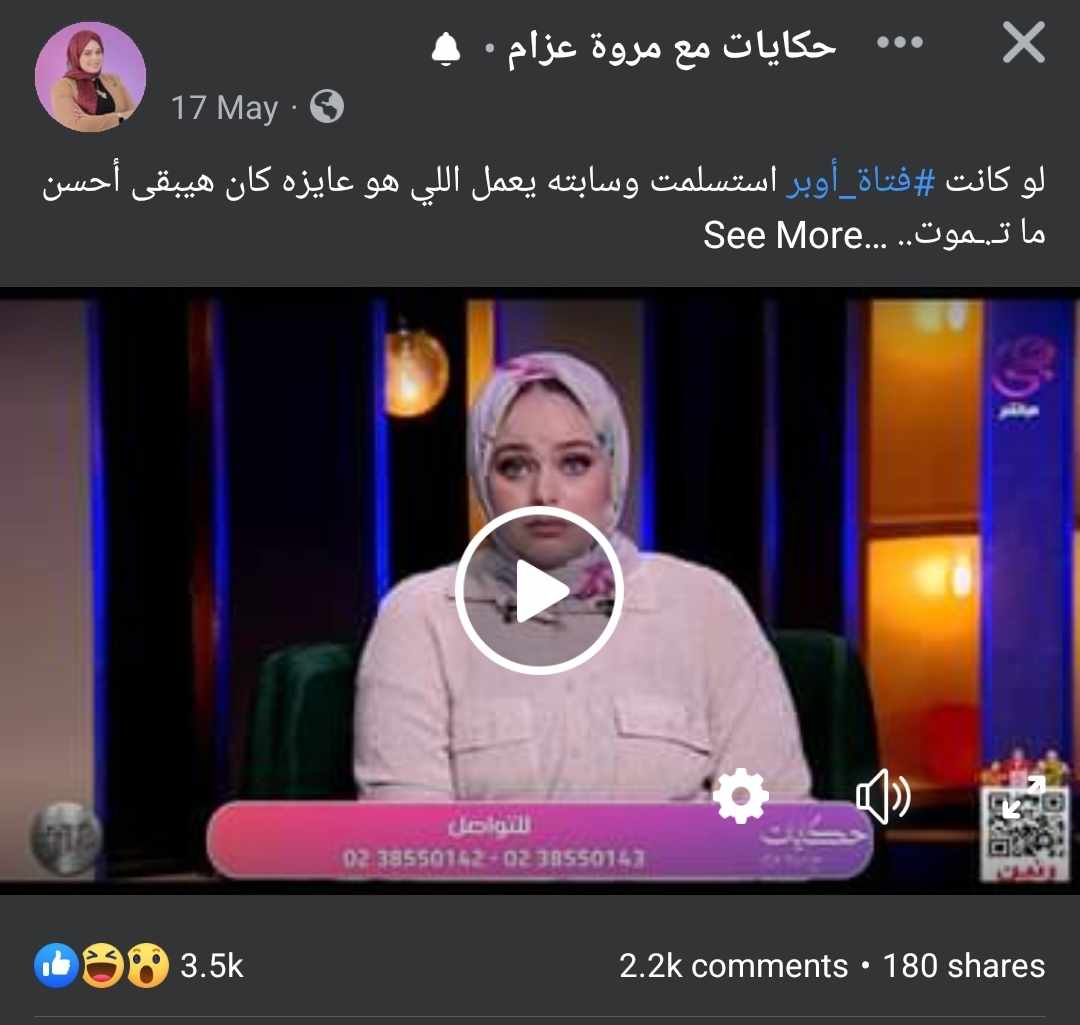Play the video
The width and height of the screenshot is (1080, 1025).
coord(539,591)
